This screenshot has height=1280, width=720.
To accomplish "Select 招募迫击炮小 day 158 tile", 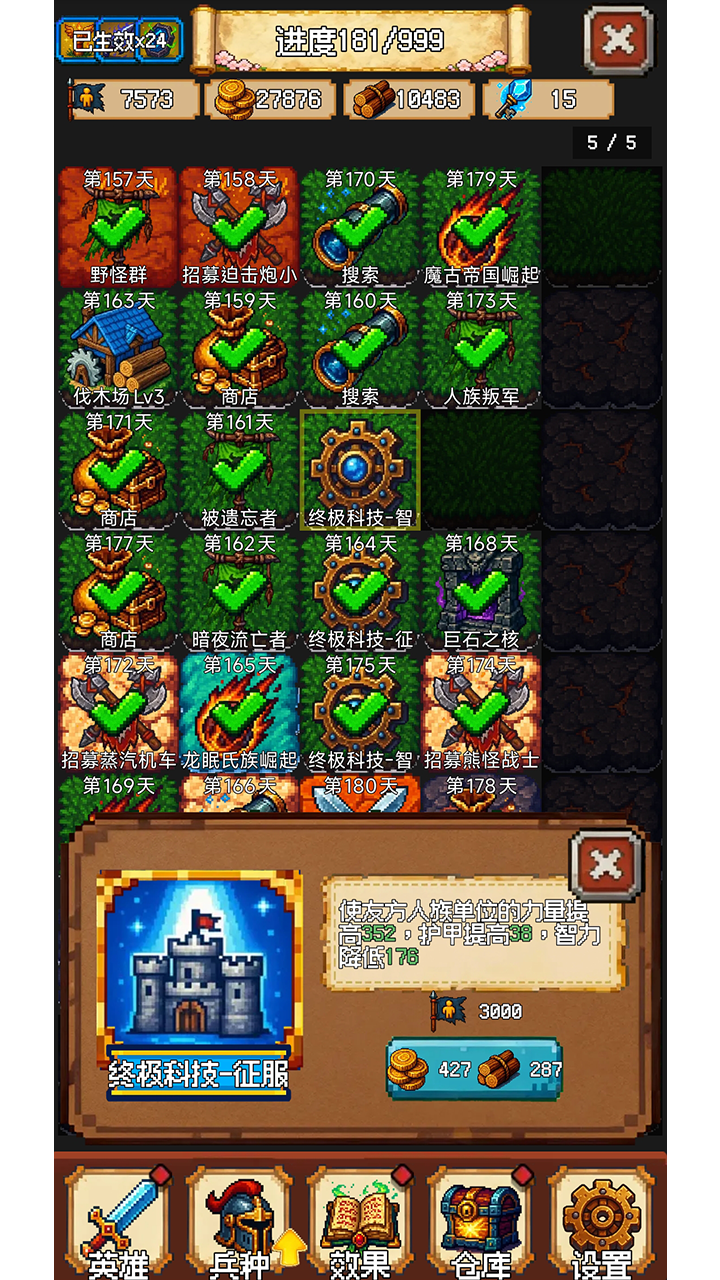I will point(239,227).
